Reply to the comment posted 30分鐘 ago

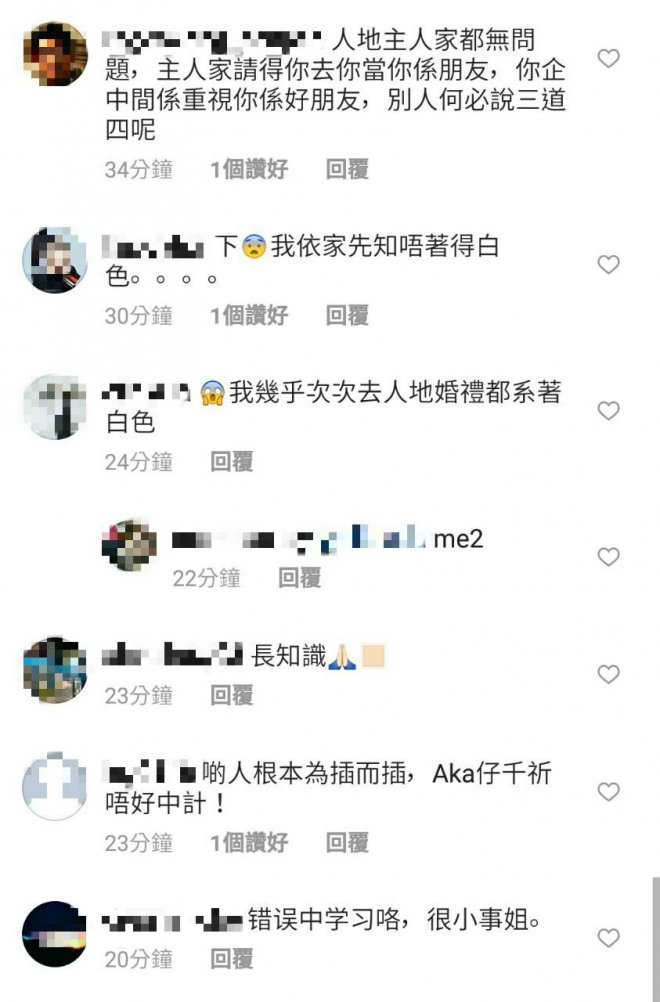[x=347, y=316]
